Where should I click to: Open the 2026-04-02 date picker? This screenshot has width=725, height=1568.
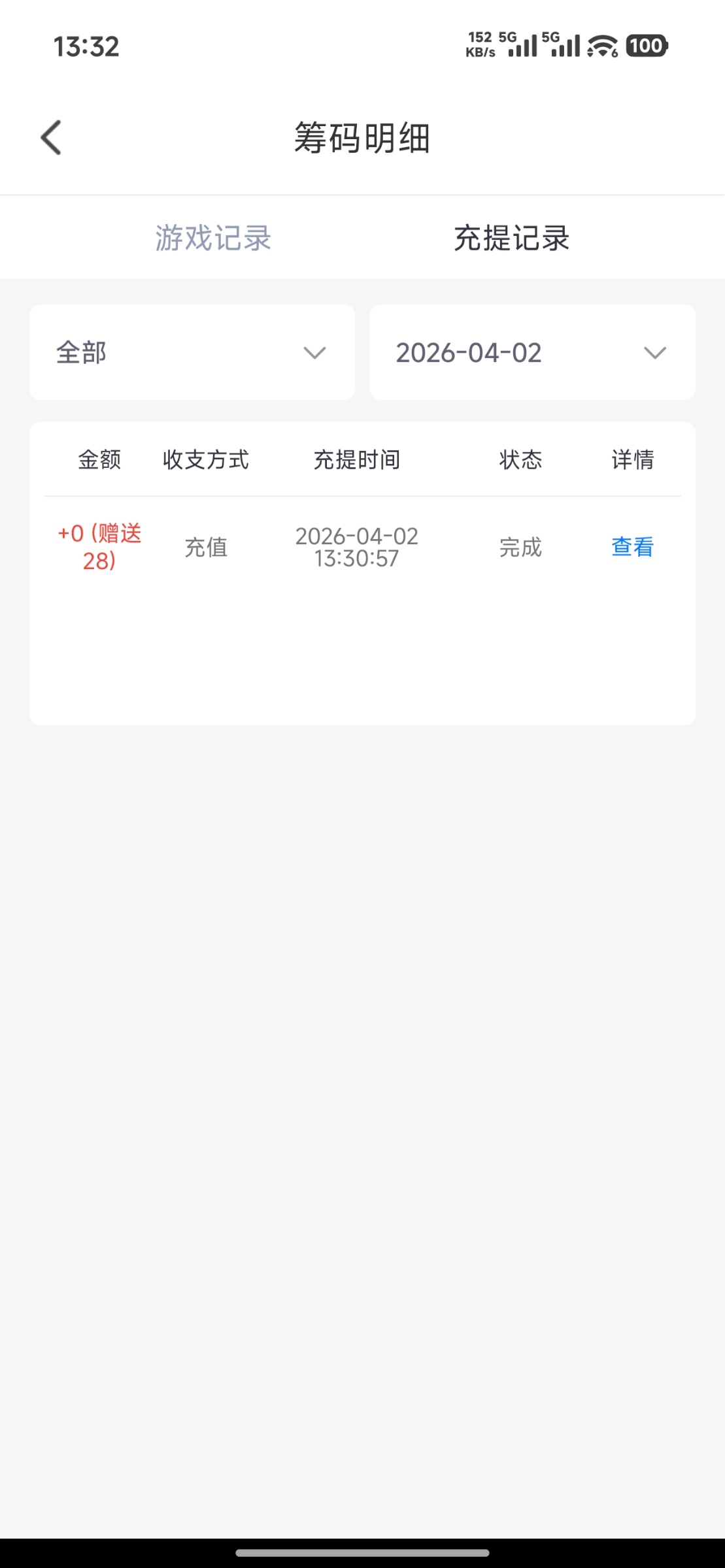[532, 353]
